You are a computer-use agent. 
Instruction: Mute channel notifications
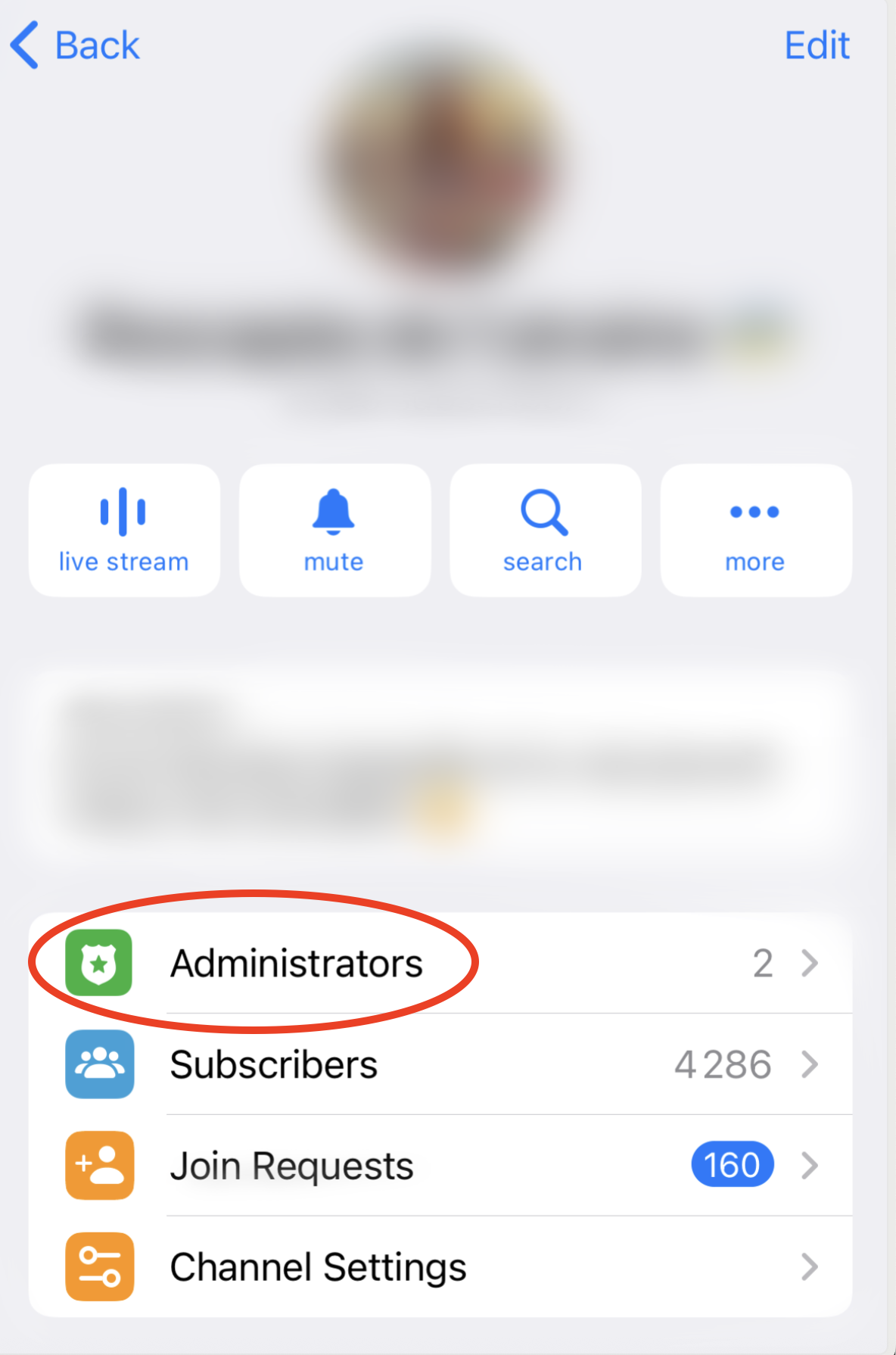tap(334, 530)
